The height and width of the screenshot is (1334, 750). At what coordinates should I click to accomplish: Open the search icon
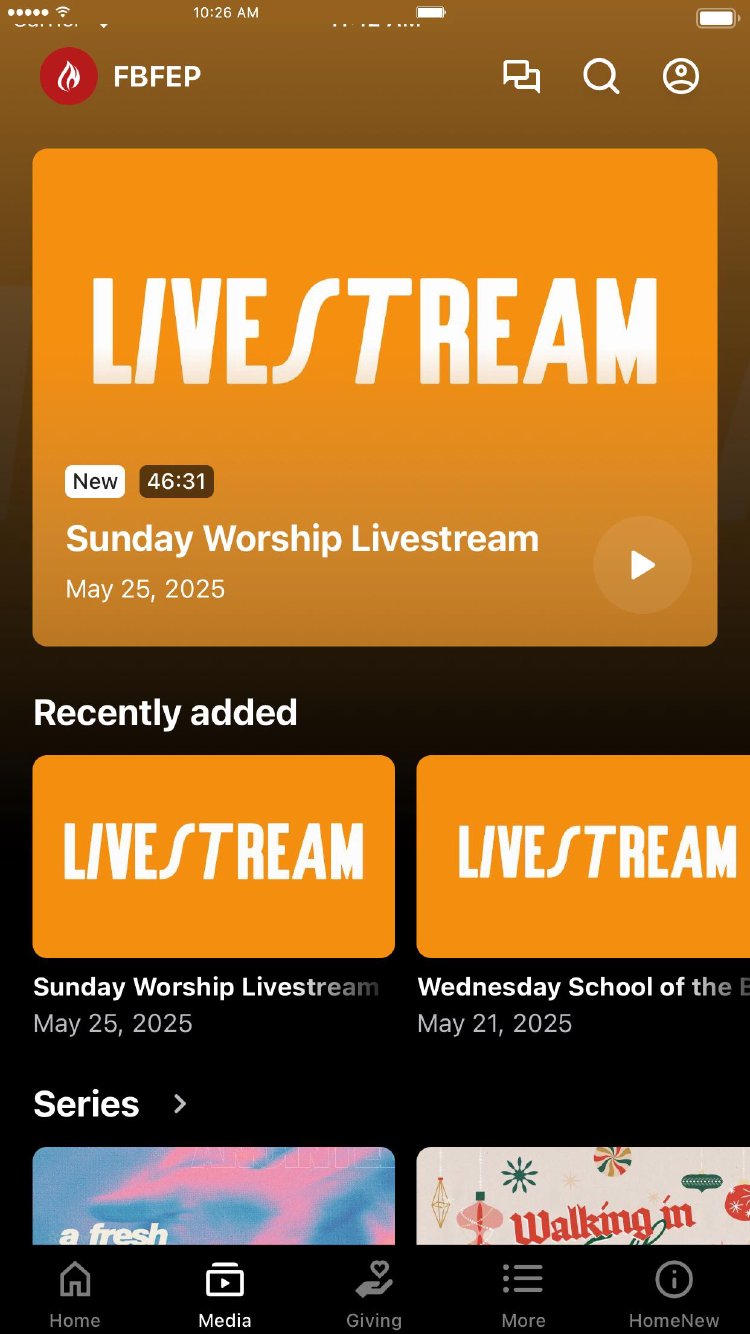601,76
